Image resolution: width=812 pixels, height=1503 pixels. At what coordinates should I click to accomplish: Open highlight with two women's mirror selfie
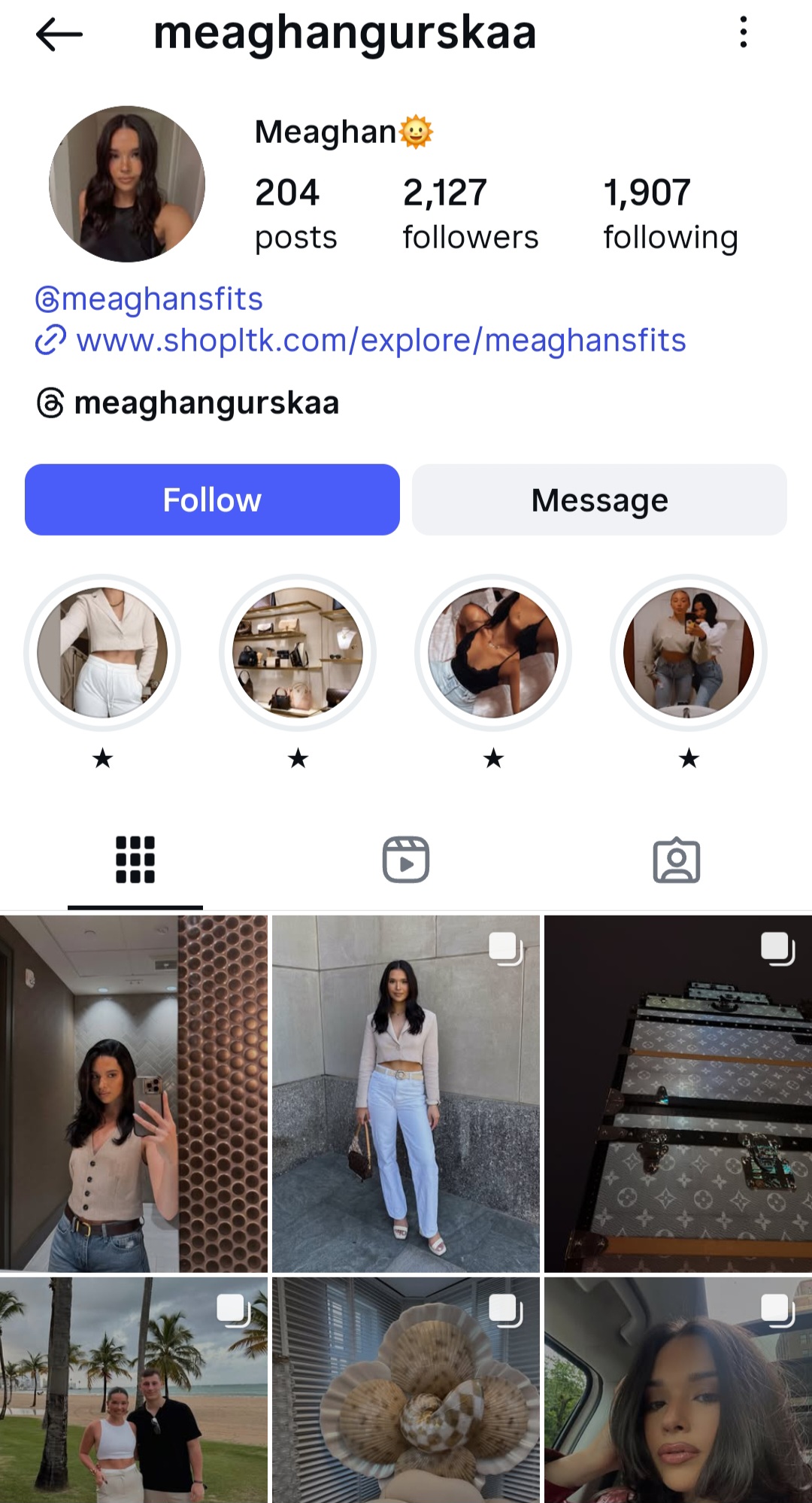coord(689,652)
